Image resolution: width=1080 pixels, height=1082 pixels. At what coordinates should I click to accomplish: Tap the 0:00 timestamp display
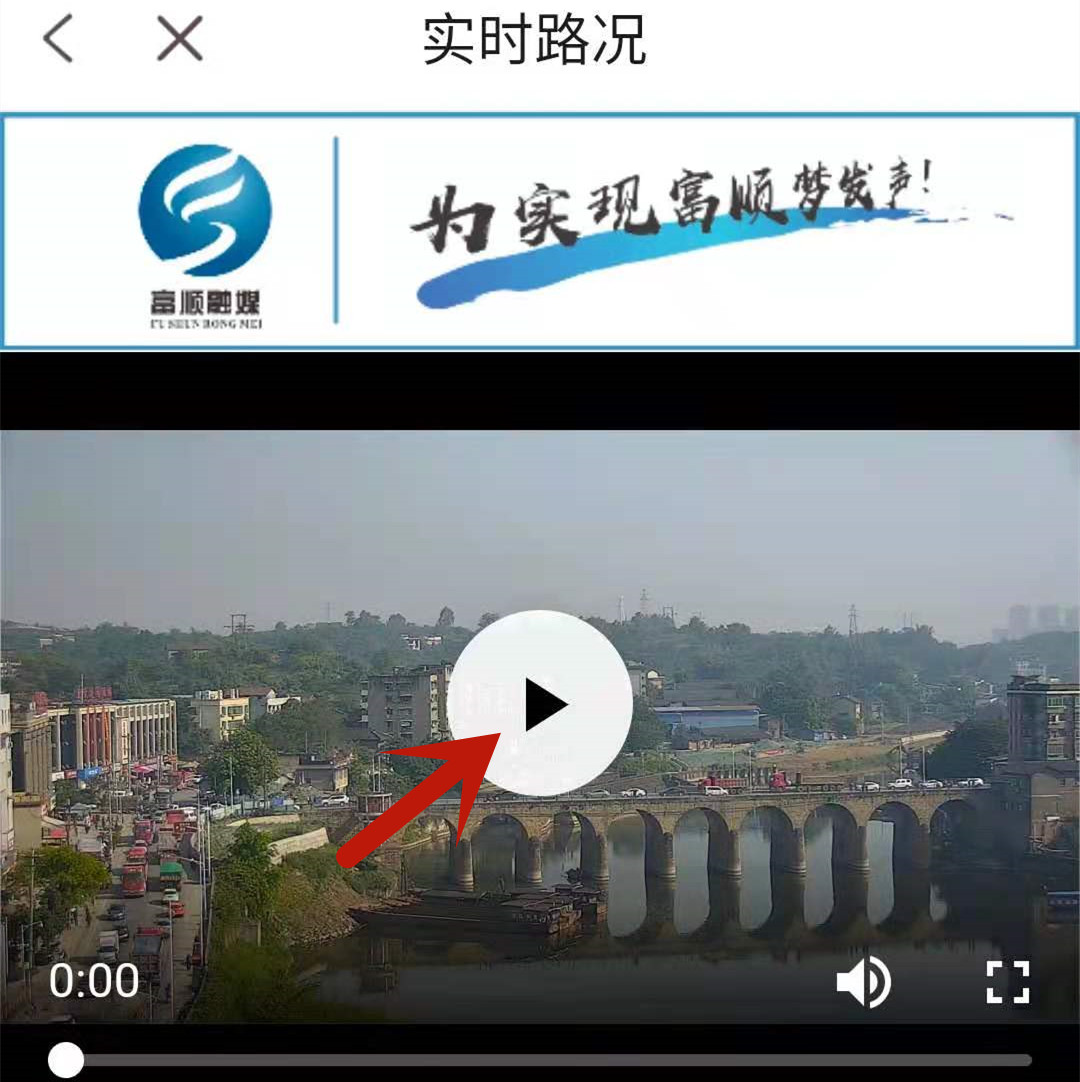[96, 981]
